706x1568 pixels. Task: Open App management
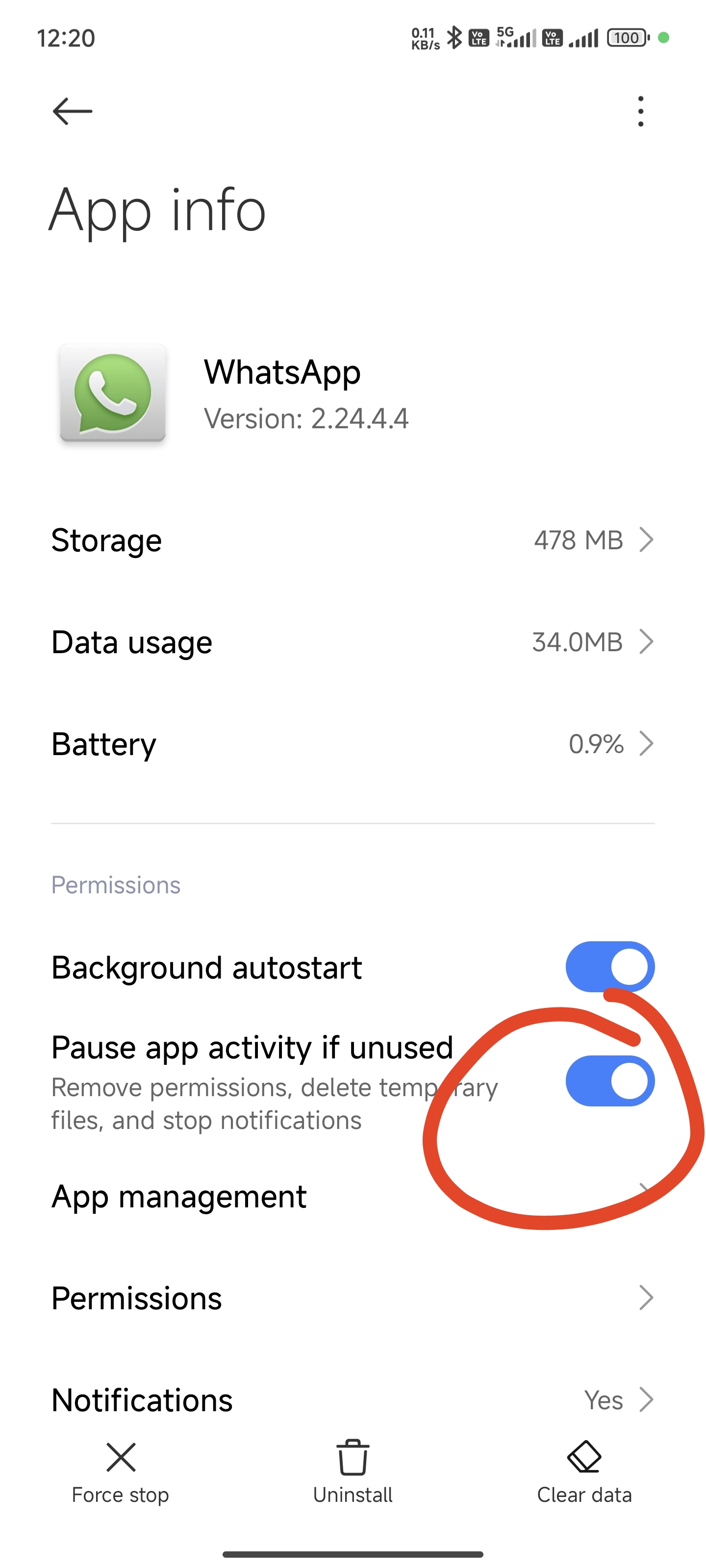point(353,1196)
